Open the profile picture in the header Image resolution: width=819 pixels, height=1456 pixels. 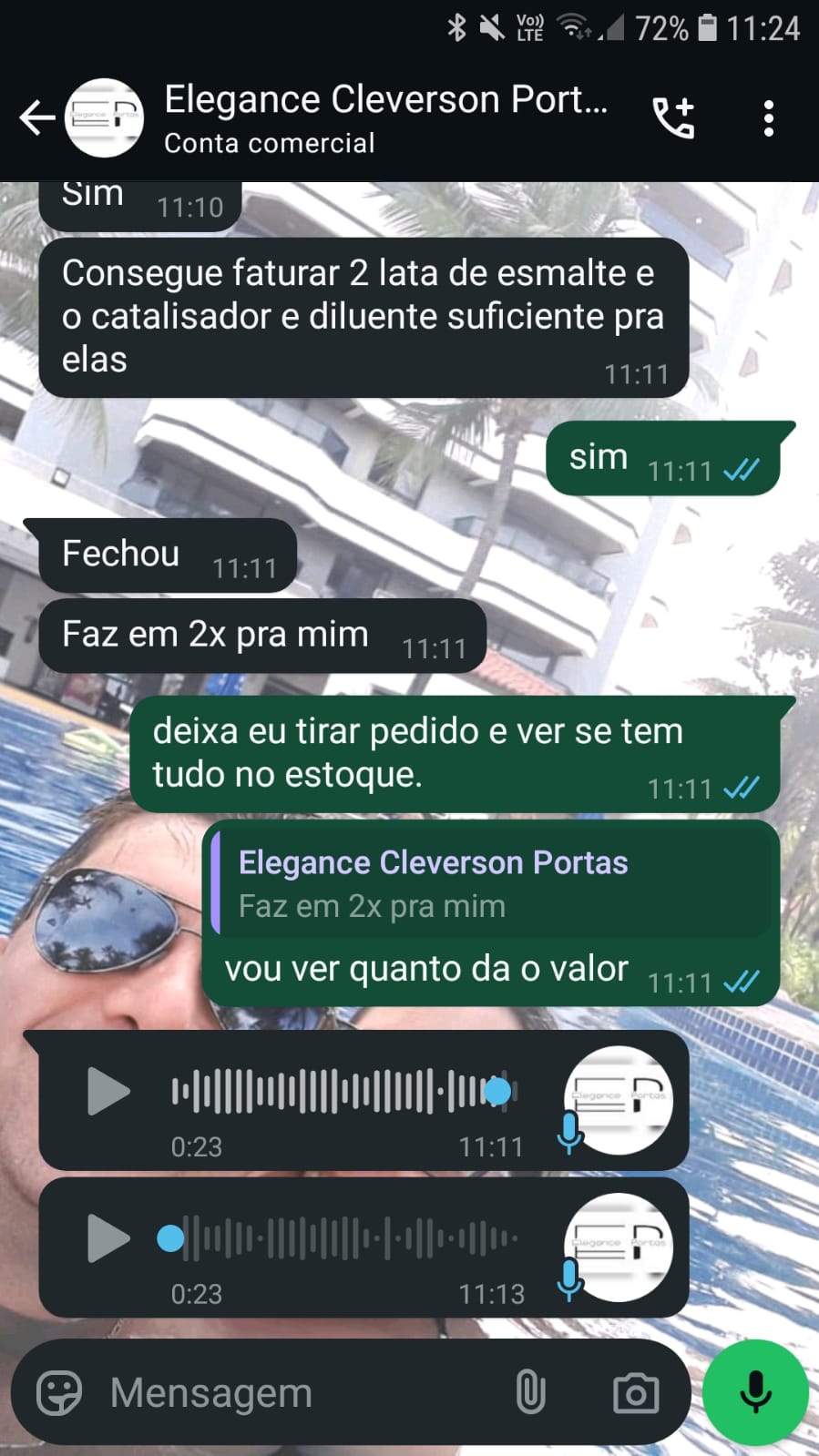(x=105, y=118)
